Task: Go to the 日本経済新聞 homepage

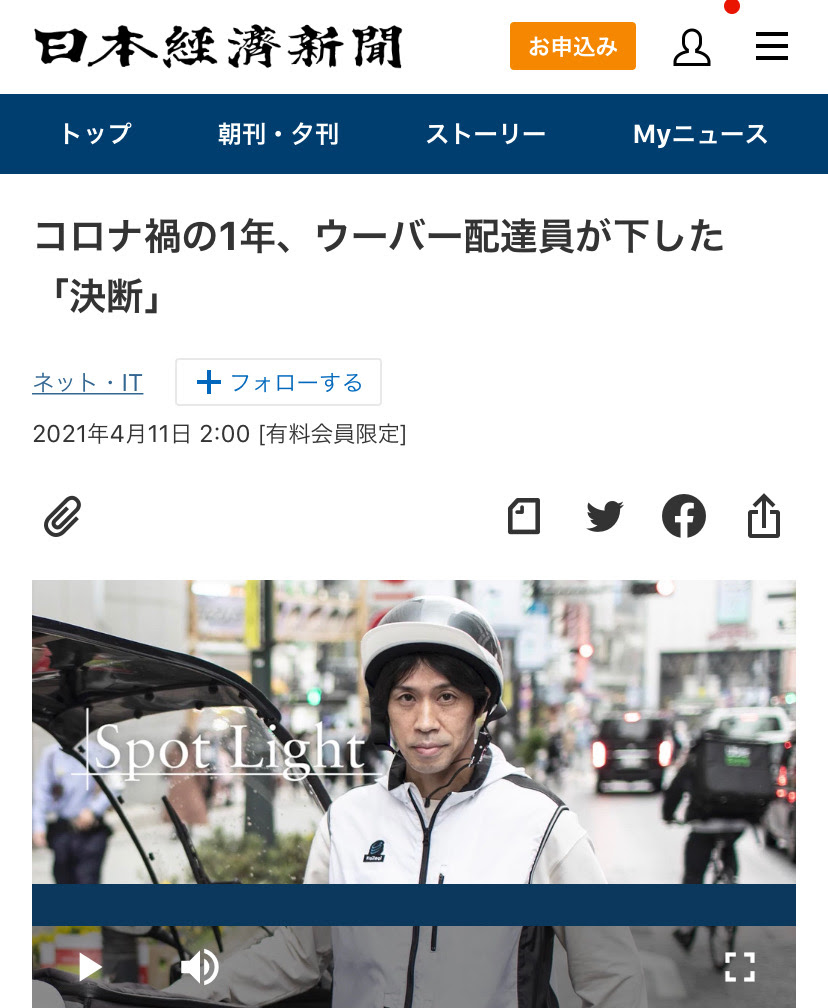Action: click(x=218, y=47)
